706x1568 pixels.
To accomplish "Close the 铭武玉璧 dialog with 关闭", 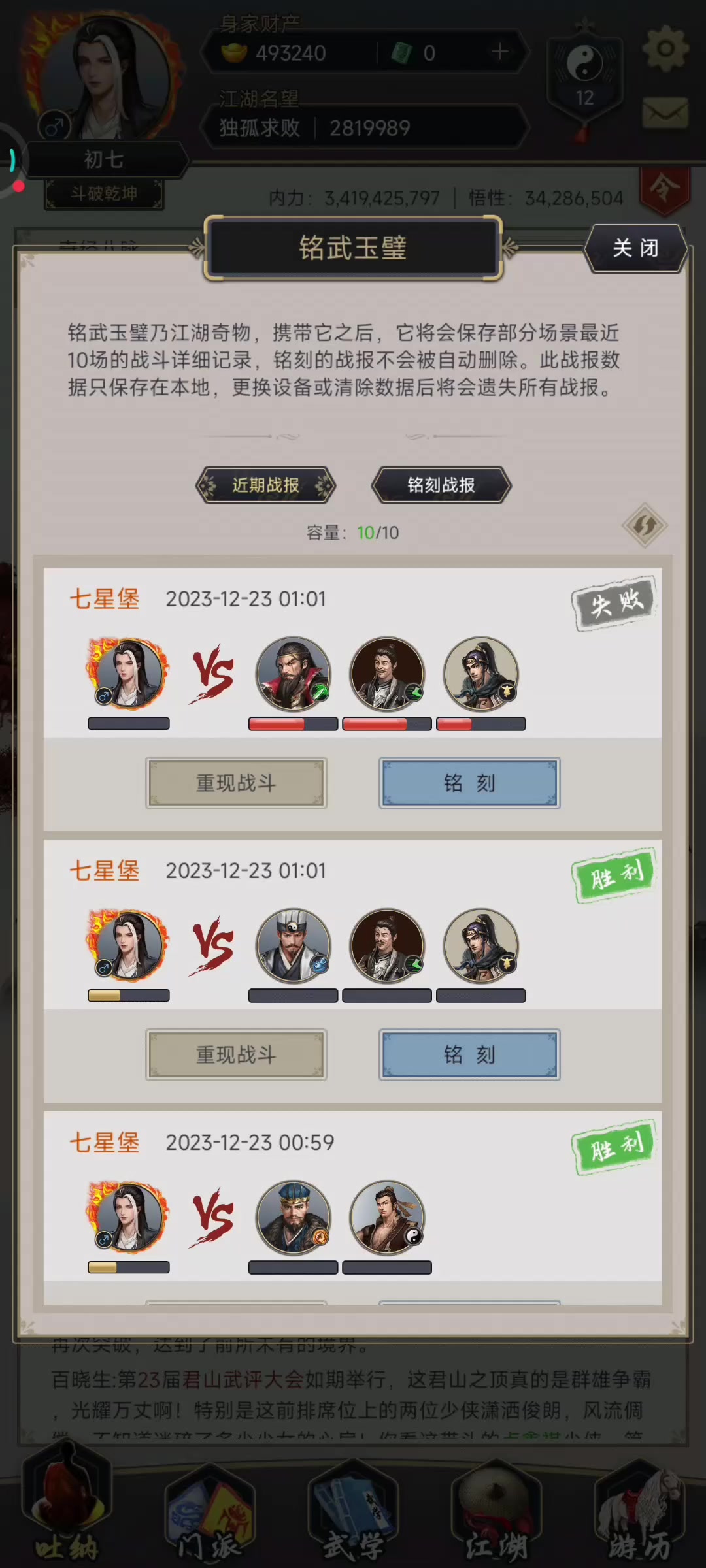I will point(635,248).
